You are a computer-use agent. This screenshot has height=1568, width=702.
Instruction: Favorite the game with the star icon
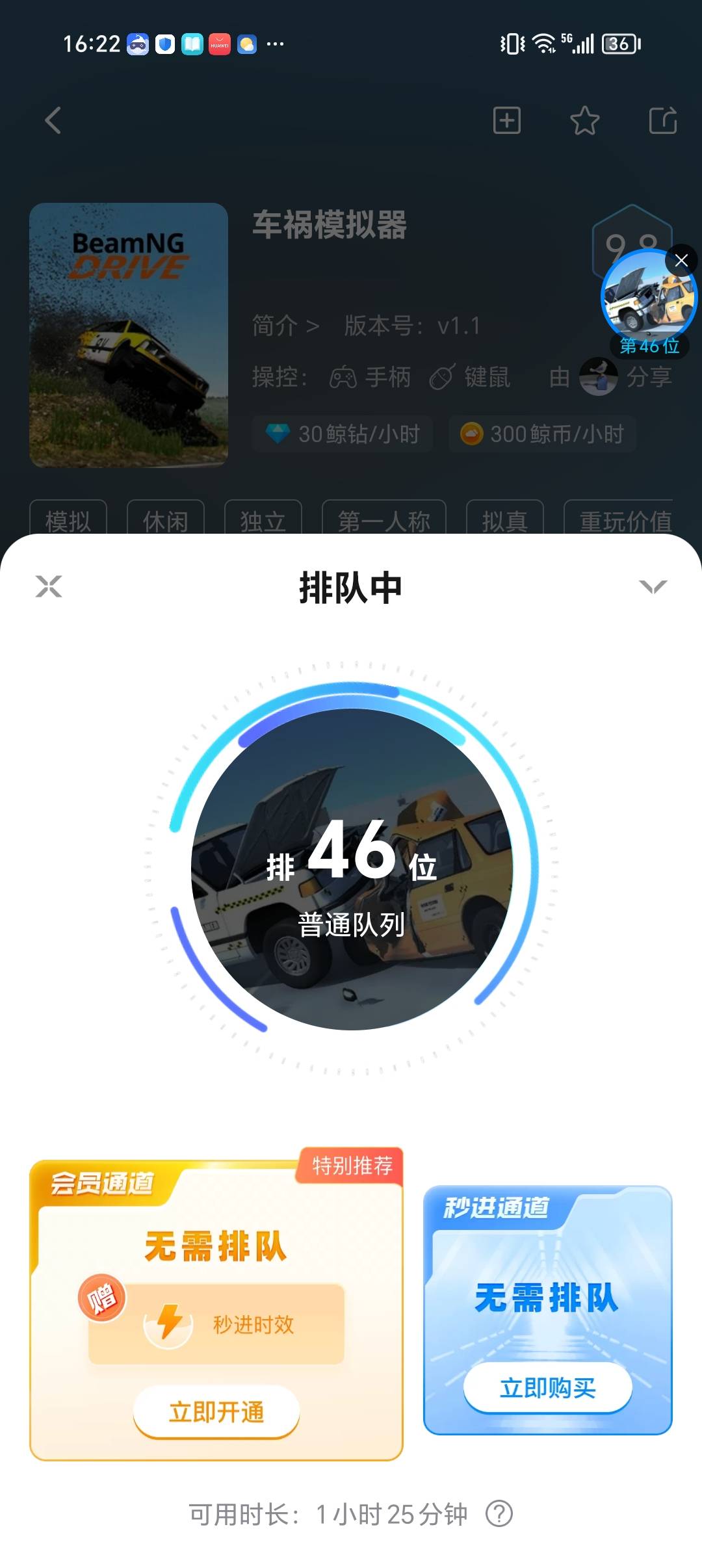[584, 120]
